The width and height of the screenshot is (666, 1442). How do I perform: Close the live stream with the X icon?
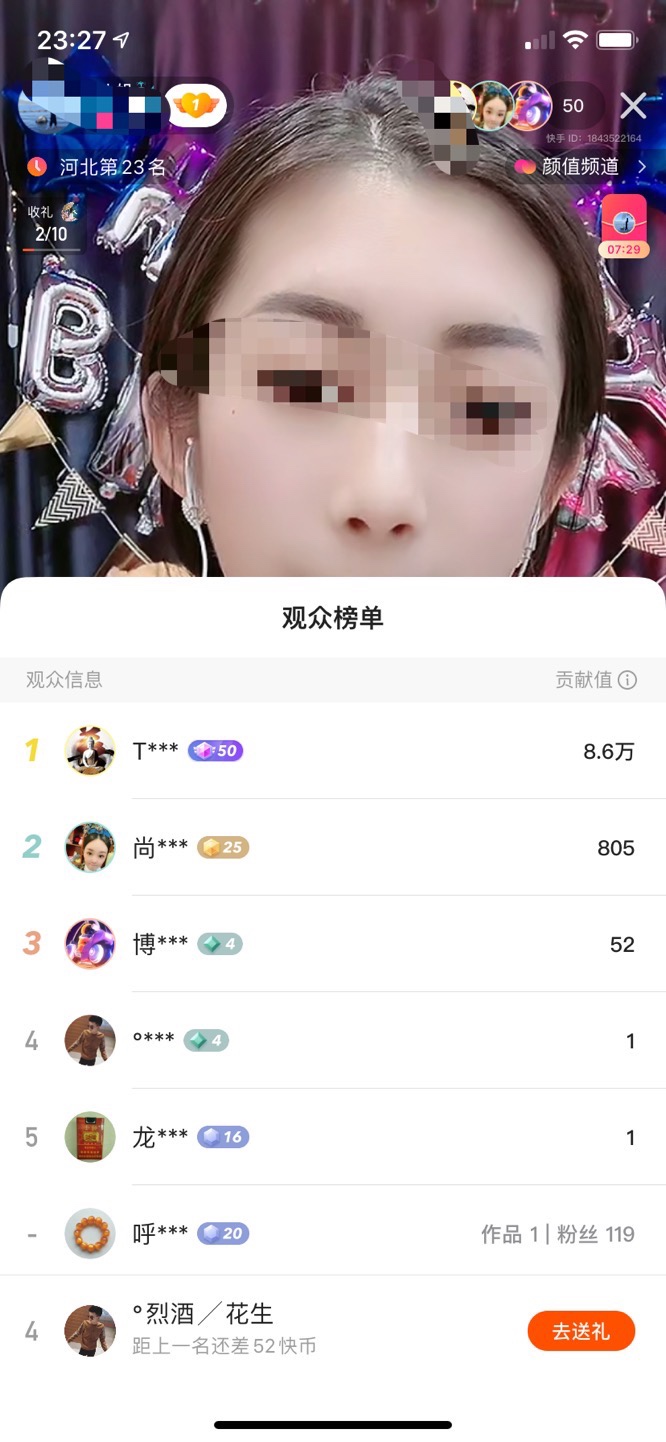tap(633, 106)
